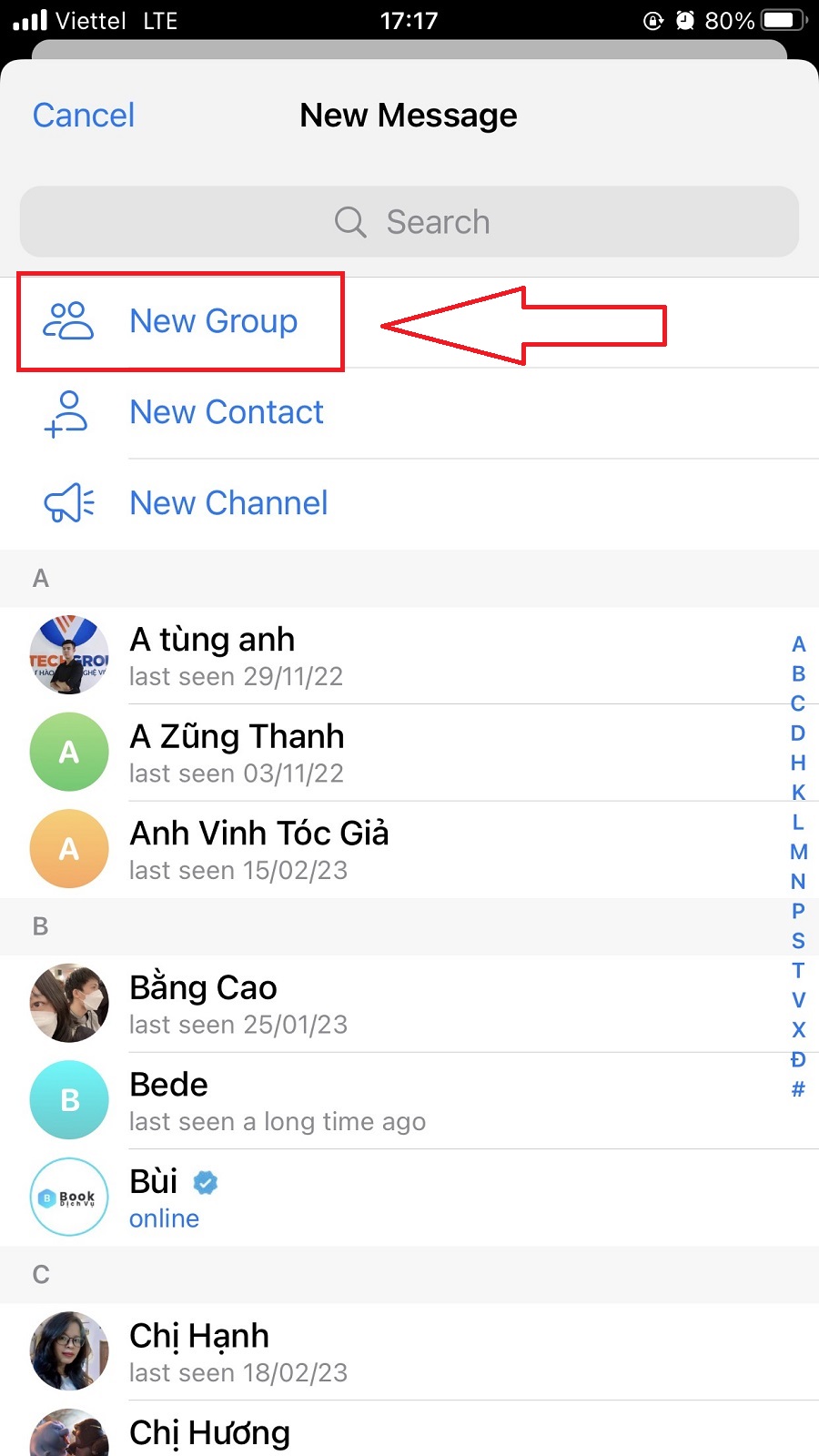Image resolution: width=819 pixels, height=1456 pixels.
Task: Click the battery indicator in status bar
Action: tap(778, 20)
